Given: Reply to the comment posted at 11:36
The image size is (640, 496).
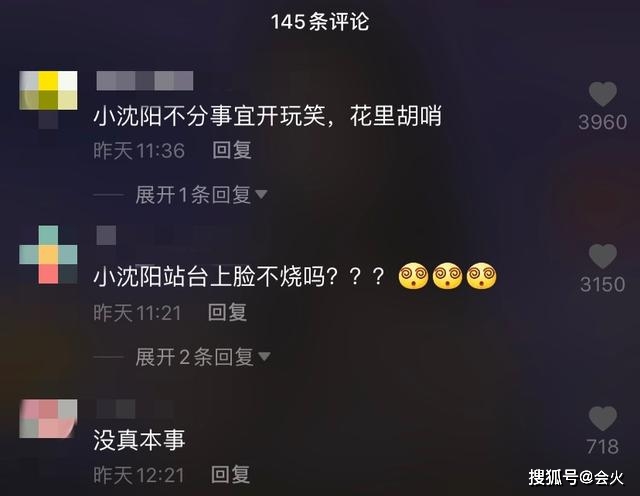Looking at the screenshot, I should coord(231,151).
